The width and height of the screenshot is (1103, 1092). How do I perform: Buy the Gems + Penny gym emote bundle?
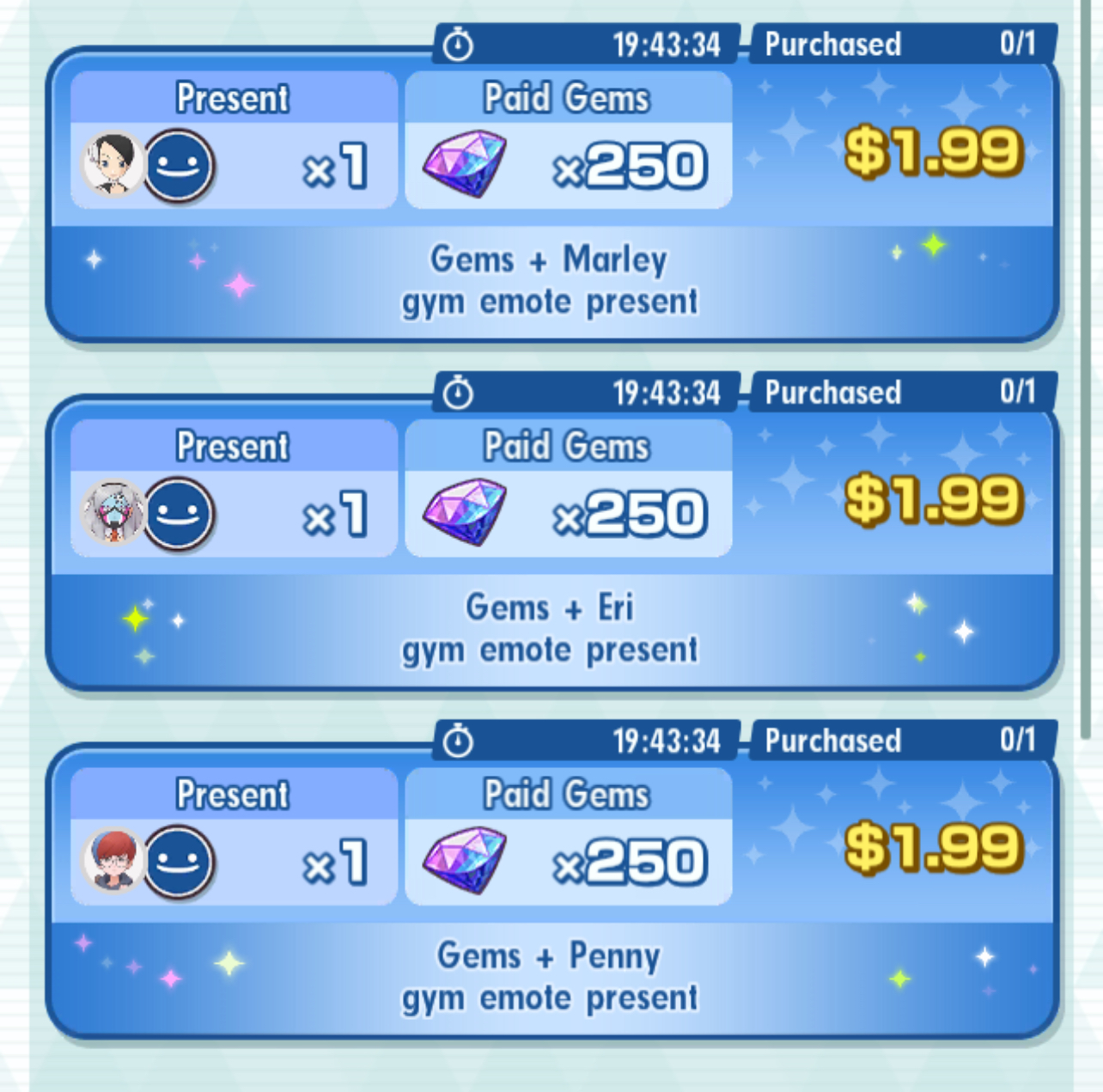[933, 846]
